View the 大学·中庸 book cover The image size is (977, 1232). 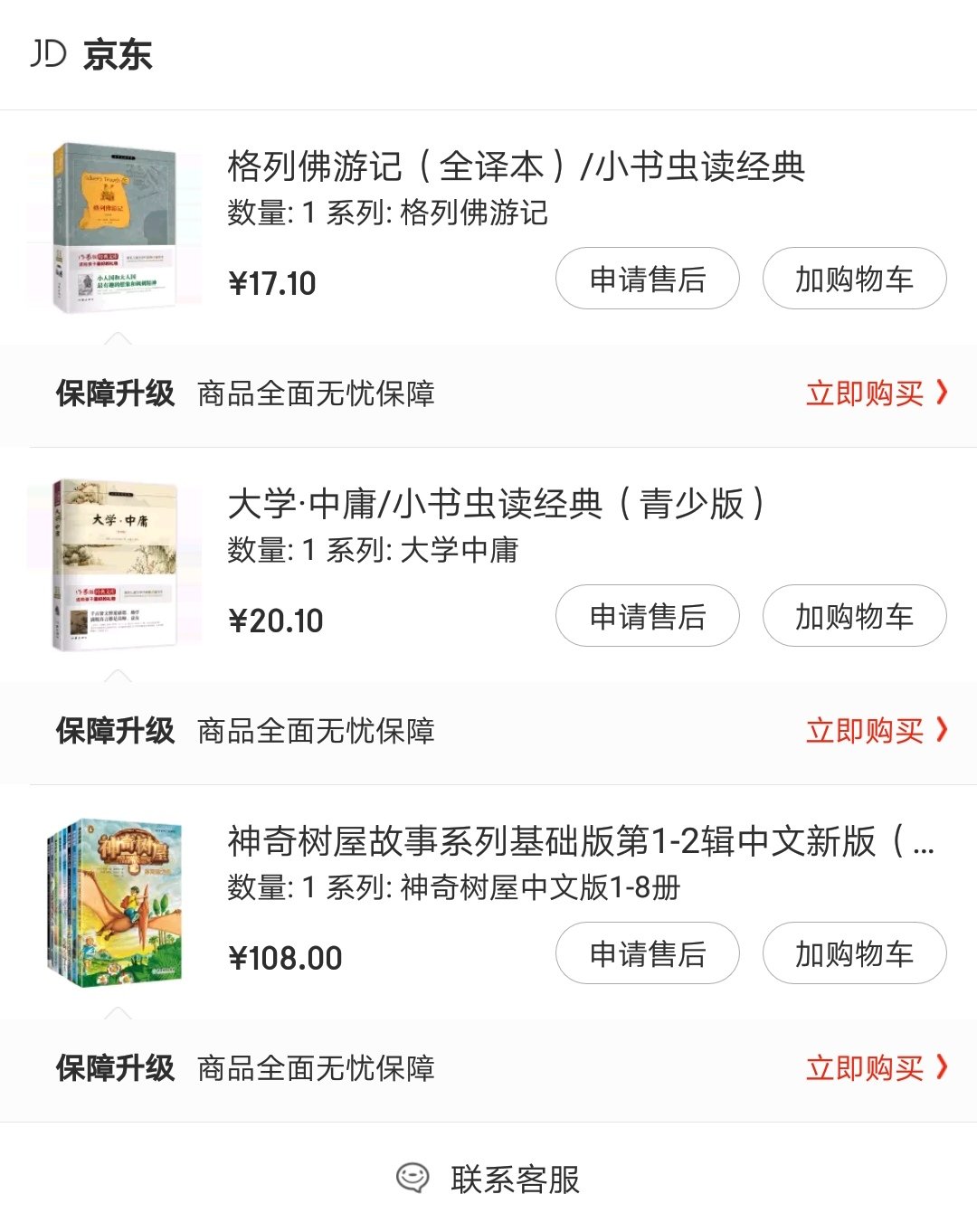coord(116,564)
